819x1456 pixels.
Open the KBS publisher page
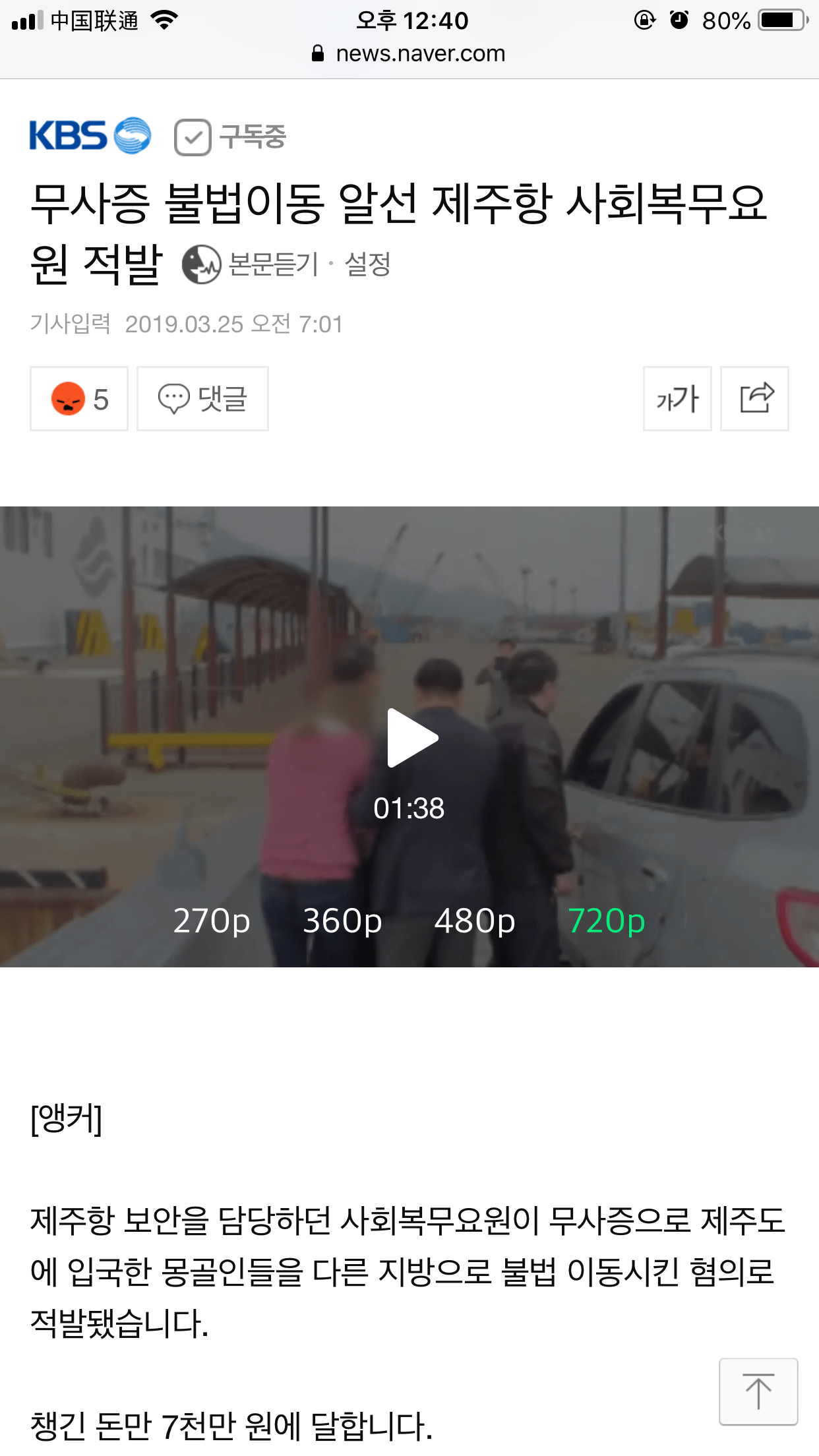point(90,136)
